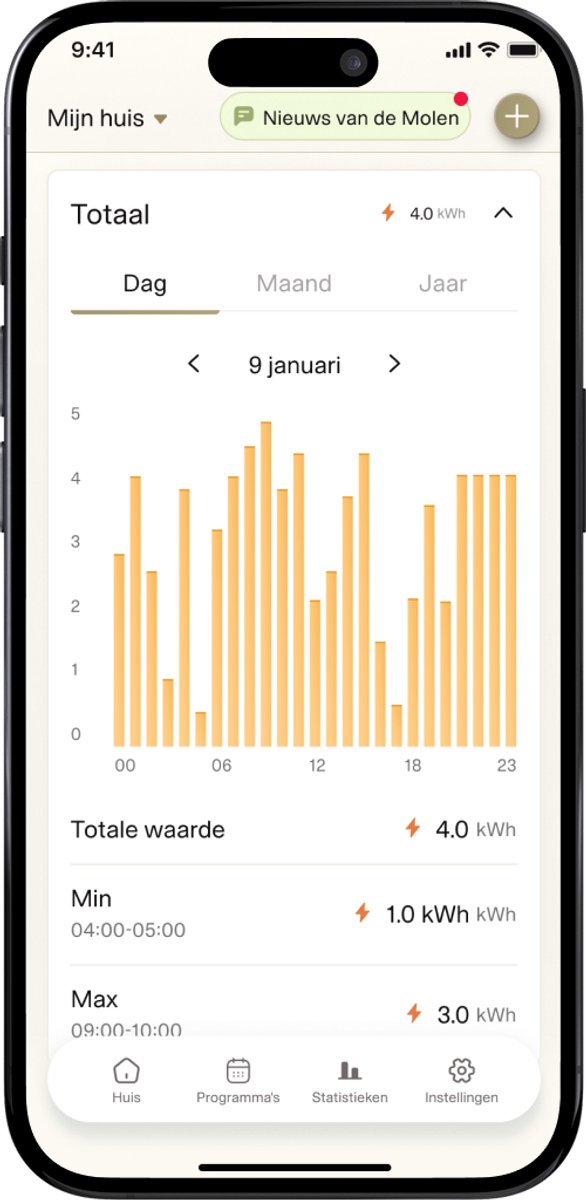
Task: Open the Huis tab
Action: point(126,1081)
